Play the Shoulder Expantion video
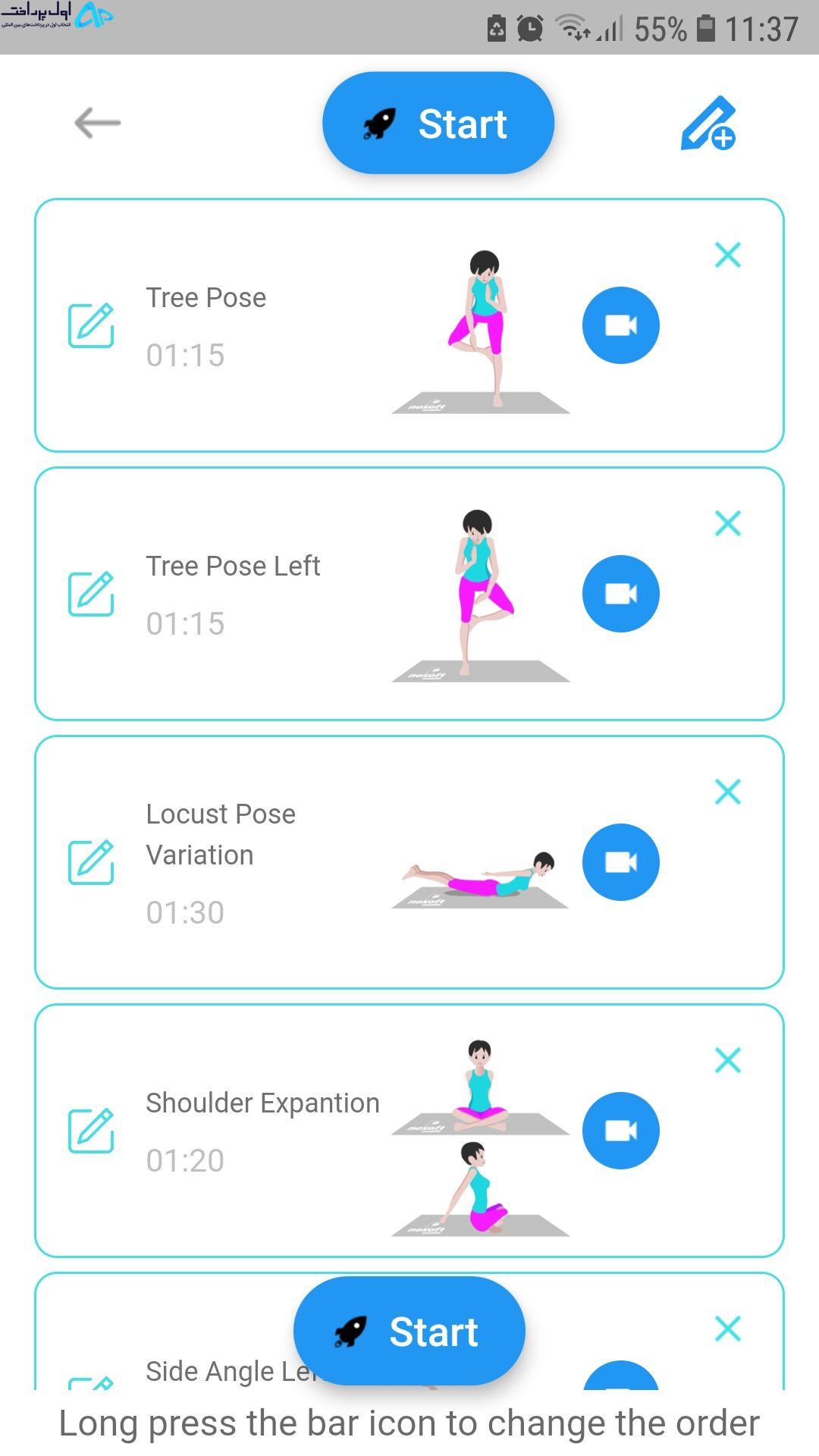Image resolution: width=819 pixels, height=1456 pixels. (x=620, y=1131)
